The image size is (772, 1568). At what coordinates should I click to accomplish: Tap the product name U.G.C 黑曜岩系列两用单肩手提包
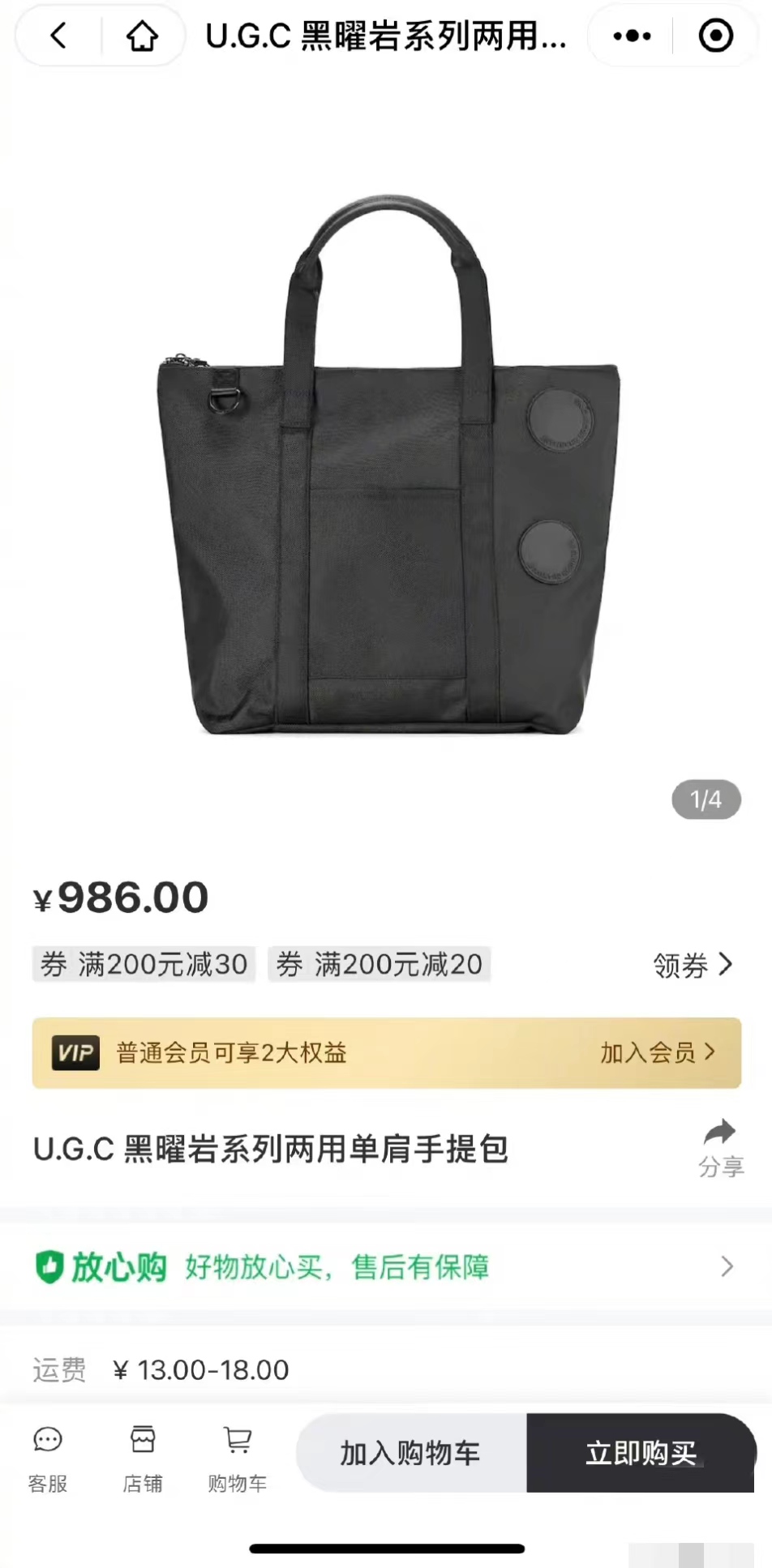(x=270, y=1149)
